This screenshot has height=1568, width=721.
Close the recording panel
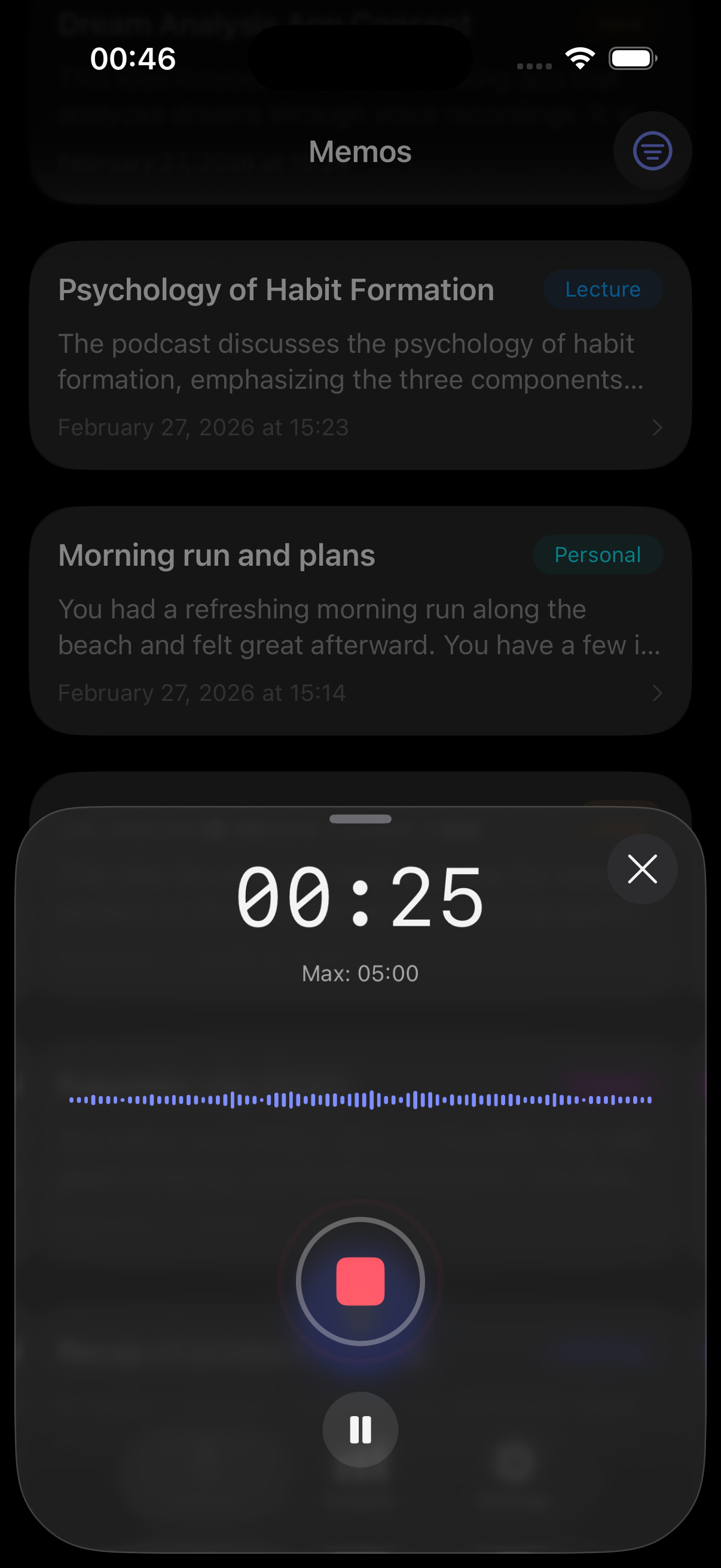click(642, 868)
